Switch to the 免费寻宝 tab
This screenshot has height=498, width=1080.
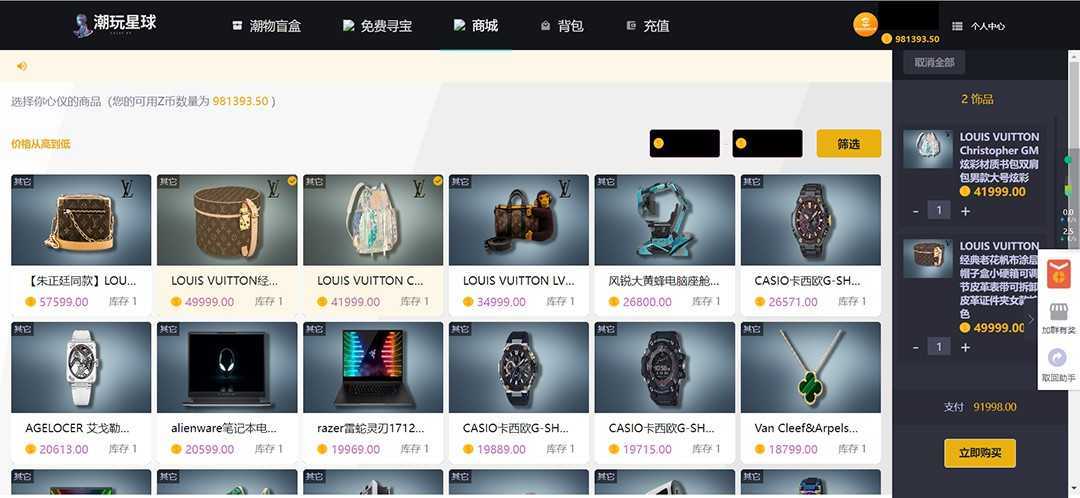[377, 26]
